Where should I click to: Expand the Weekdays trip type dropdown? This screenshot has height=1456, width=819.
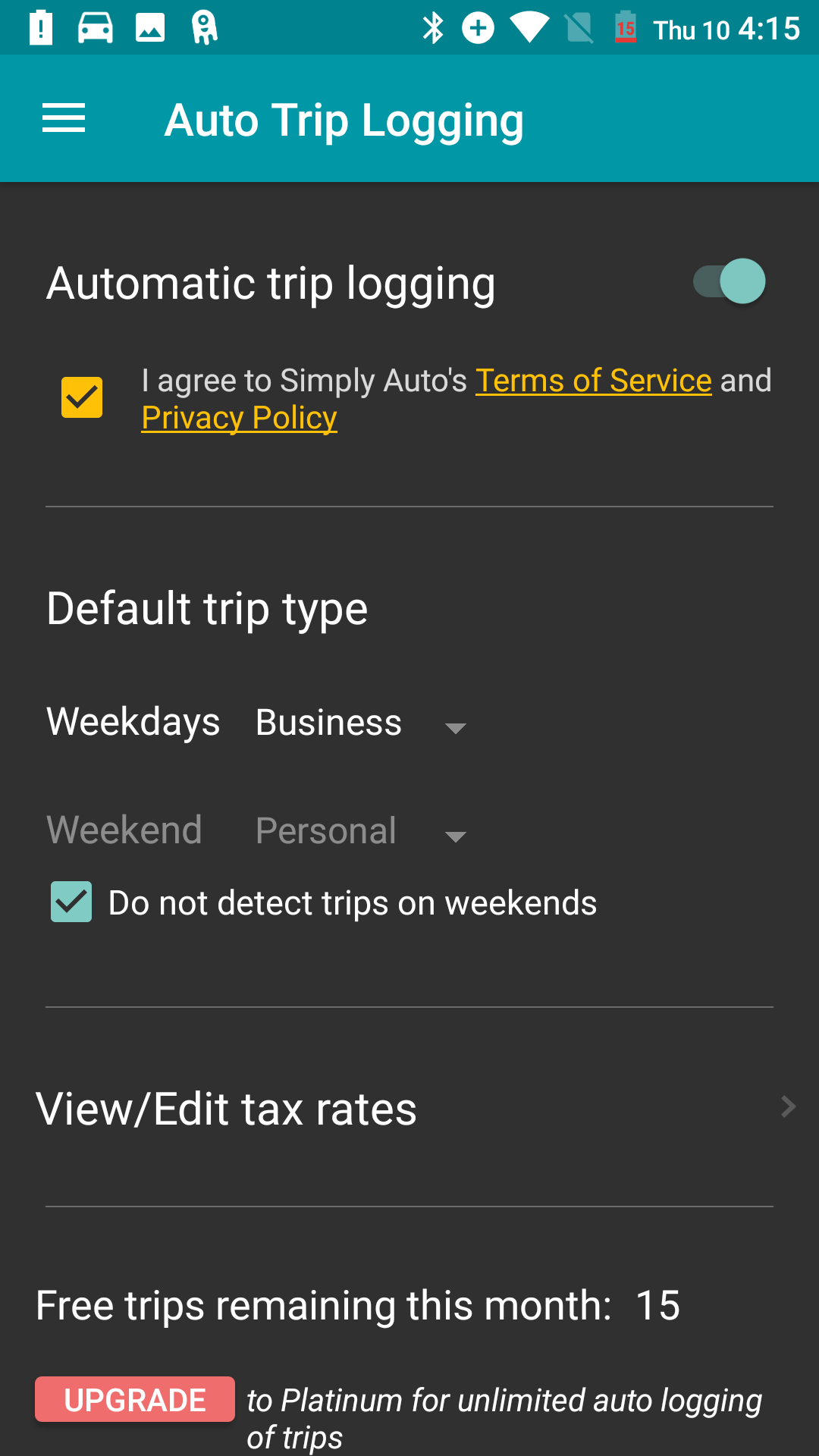tap(361, 723)
